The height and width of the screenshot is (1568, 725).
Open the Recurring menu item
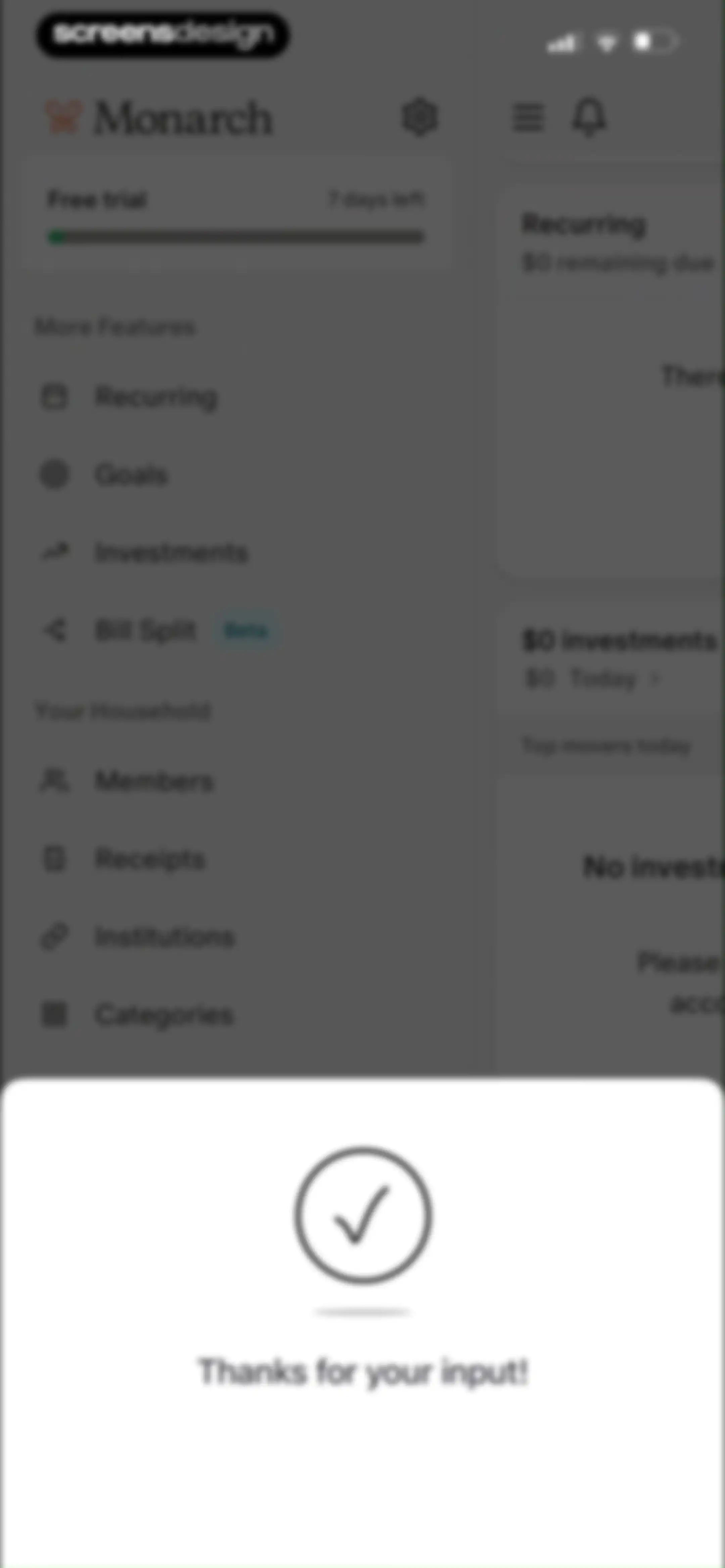tap(129, 397)
